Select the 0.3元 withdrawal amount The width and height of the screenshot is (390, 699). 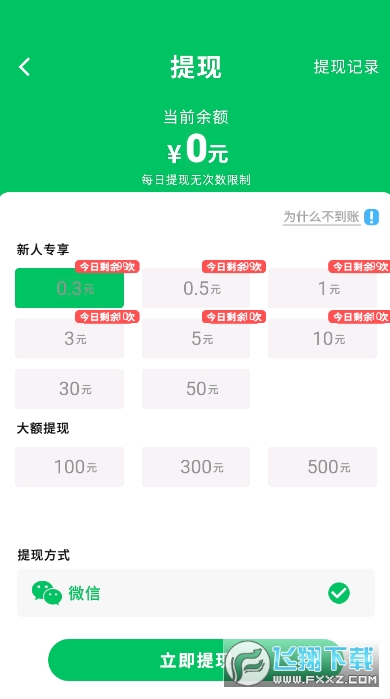[70, 288]
